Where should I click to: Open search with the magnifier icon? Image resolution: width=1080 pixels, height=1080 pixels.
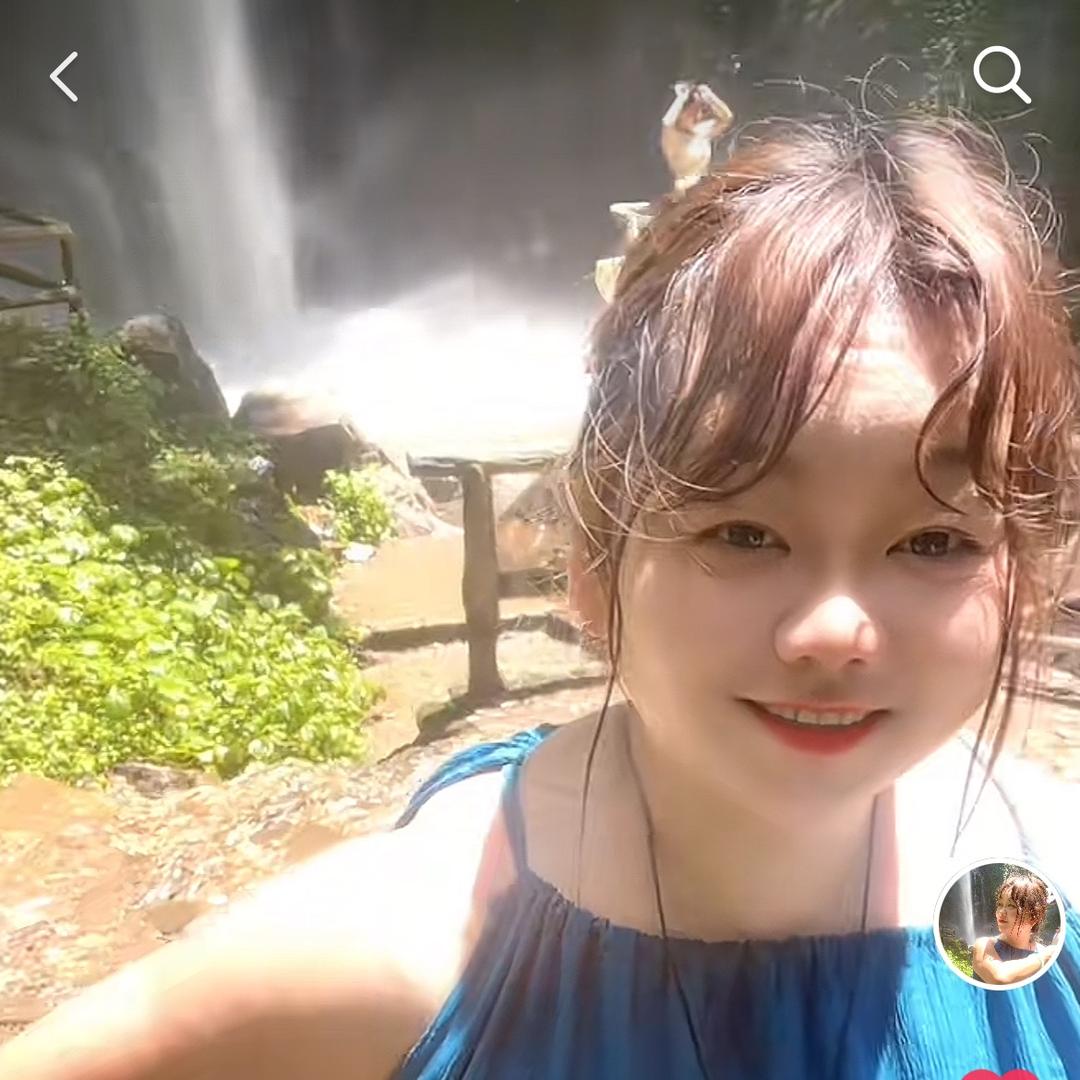coord(1001,74)
